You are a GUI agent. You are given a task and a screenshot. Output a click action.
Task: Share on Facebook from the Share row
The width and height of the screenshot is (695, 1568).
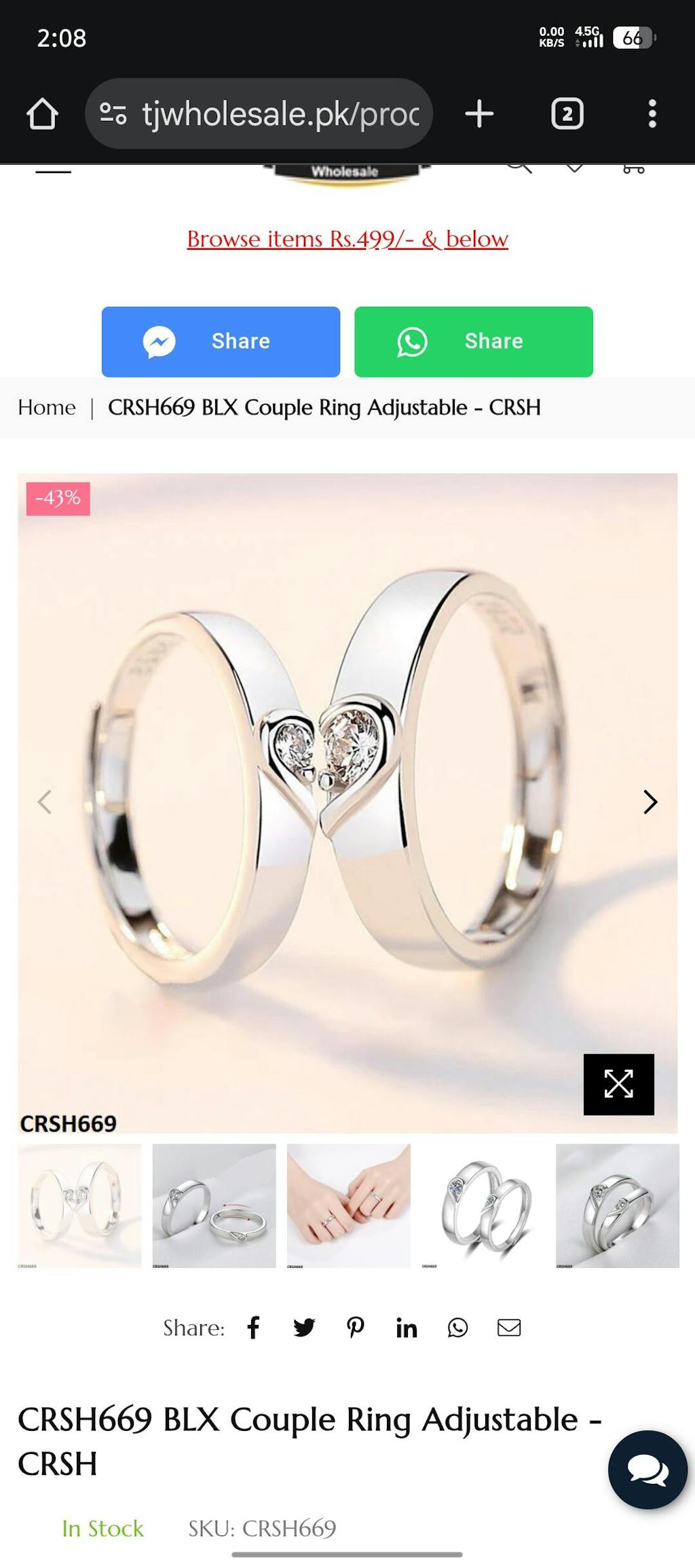pos(253,1327)
